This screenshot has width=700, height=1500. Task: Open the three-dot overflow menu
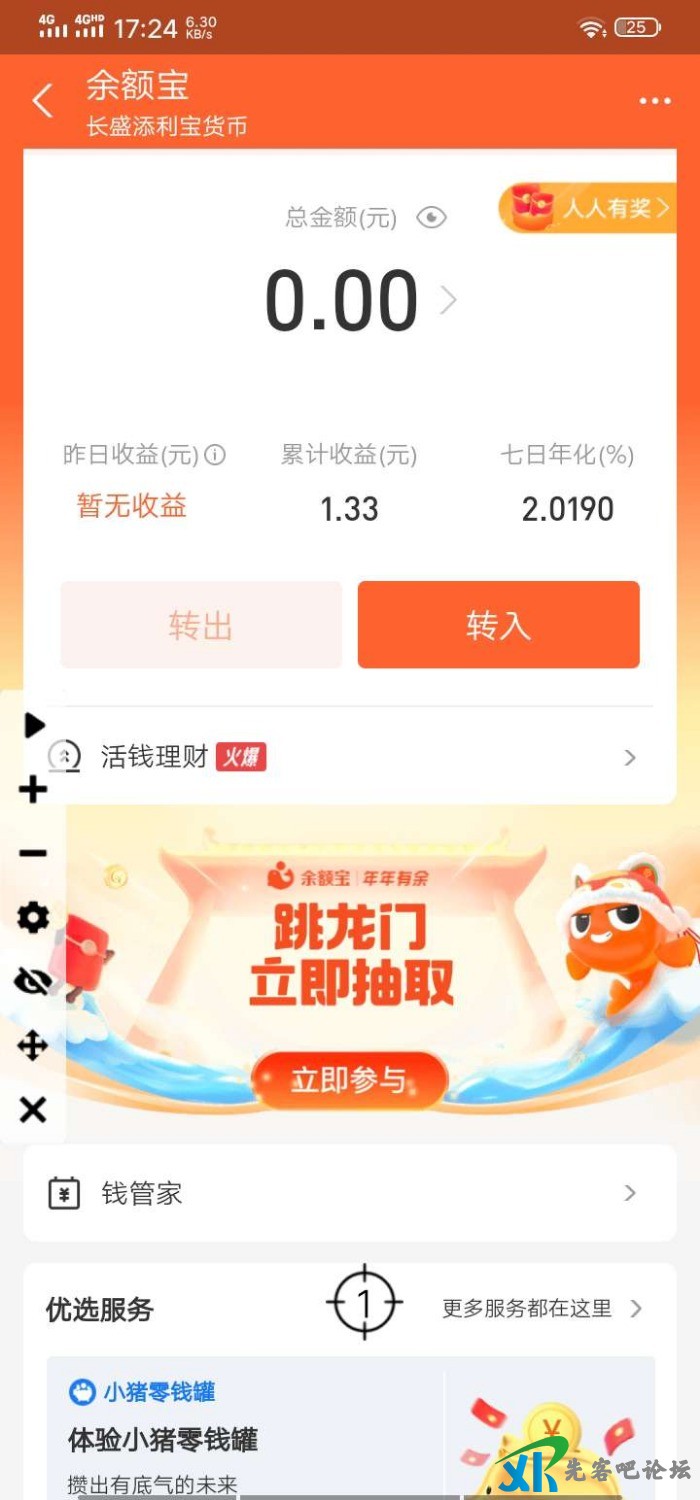tap(655, 101)
